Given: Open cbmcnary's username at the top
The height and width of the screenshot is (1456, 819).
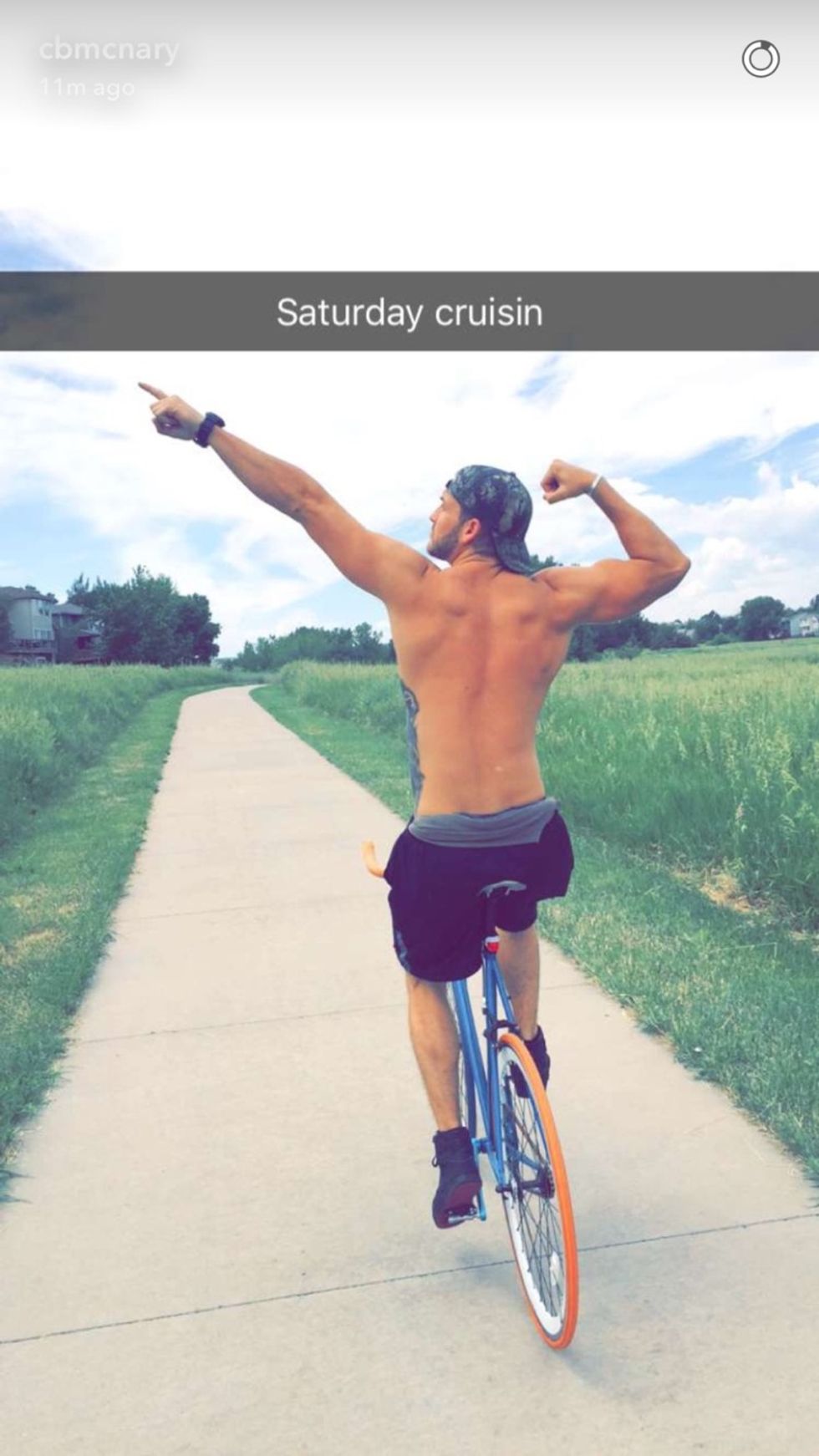Looking at the screenshot, I should tap(109, 51).
